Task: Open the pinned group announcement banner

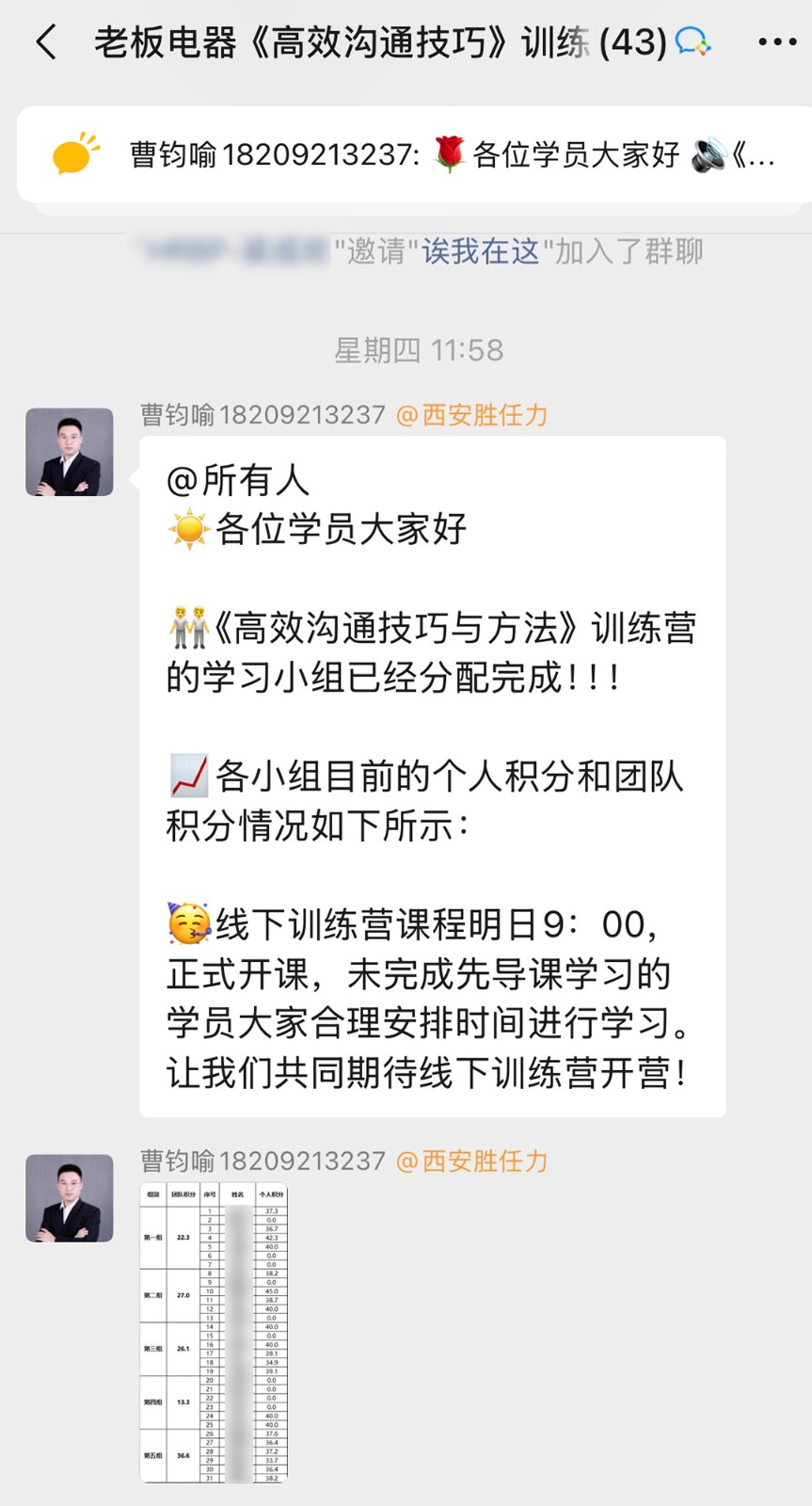Action: click(x=414, y=154)
